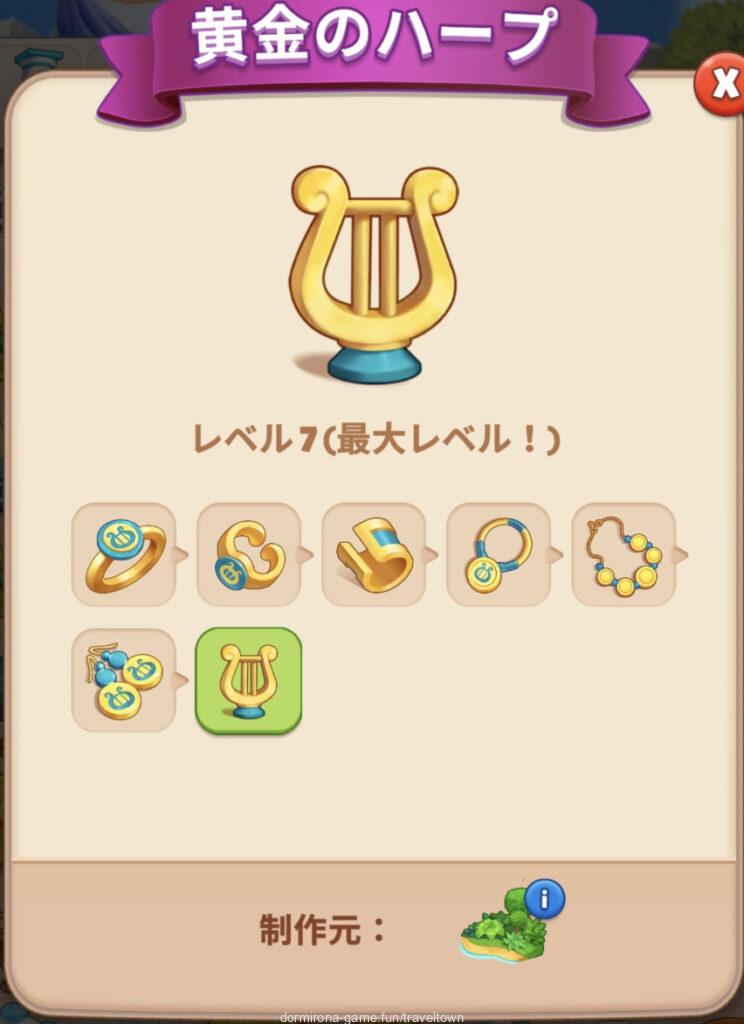The image size is (744, 1024).
Task: Select the gold cuff bracelet tile
Action: pos(374,554)
